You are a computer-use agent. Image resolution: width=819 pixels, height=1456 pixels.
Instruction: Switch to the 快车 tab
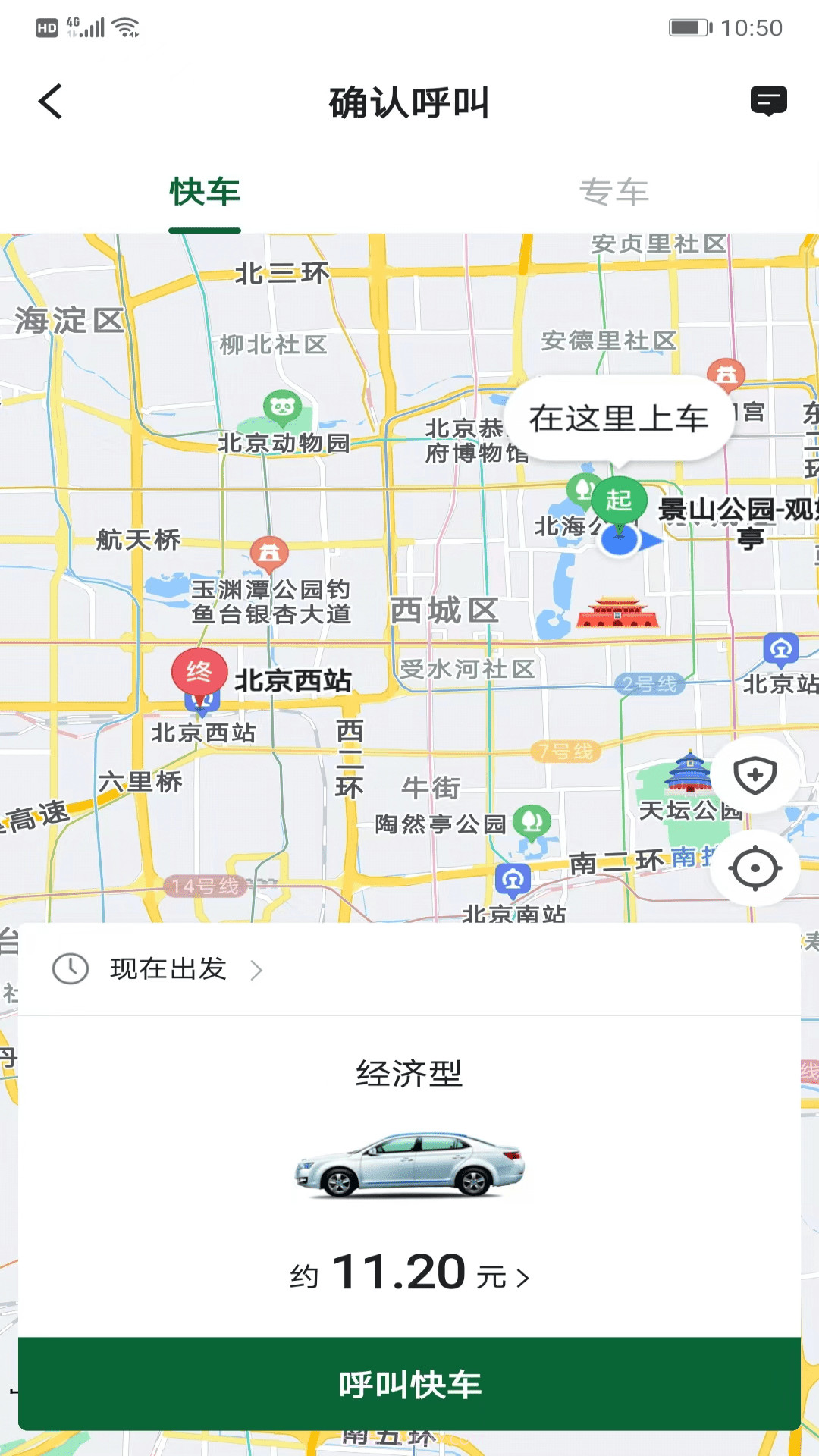click(205, 192)
